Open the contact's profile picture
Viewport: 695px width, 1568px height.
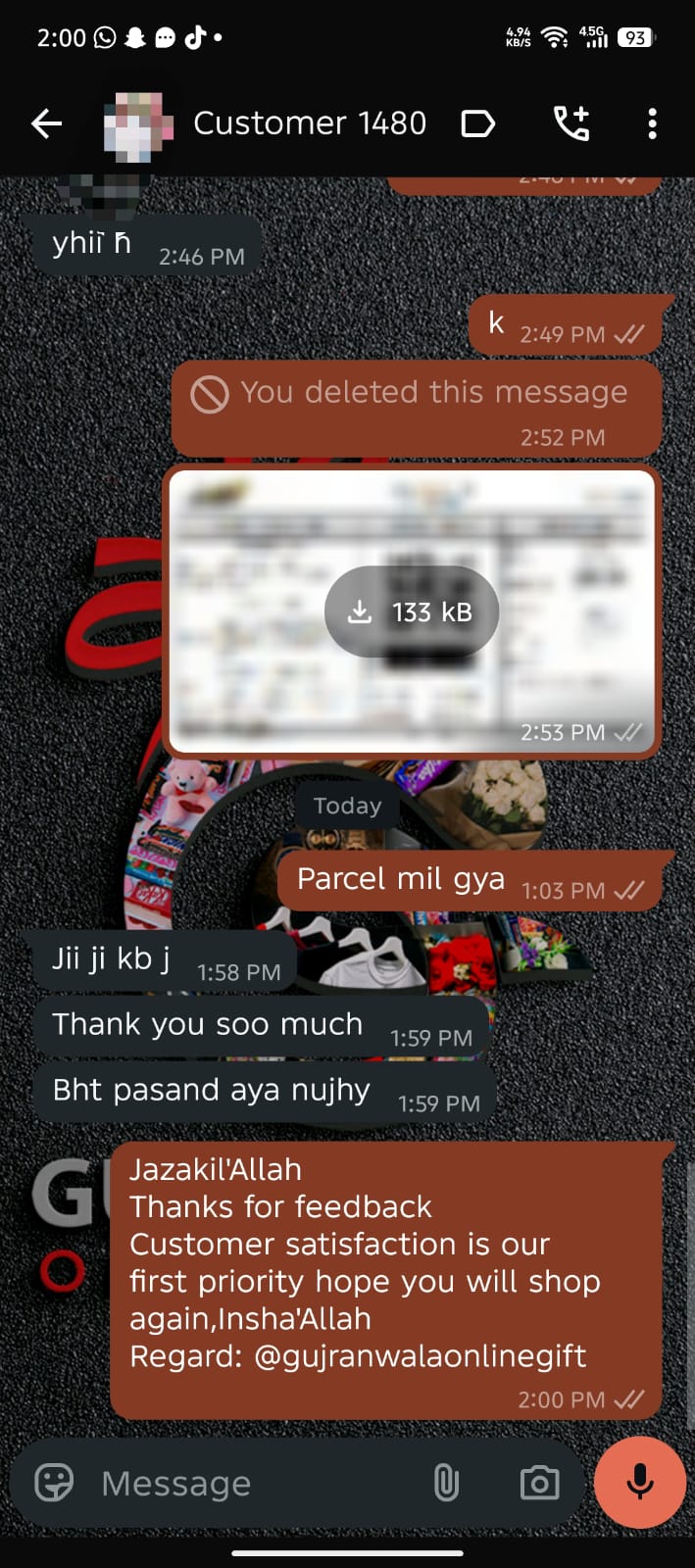point(138,124)
